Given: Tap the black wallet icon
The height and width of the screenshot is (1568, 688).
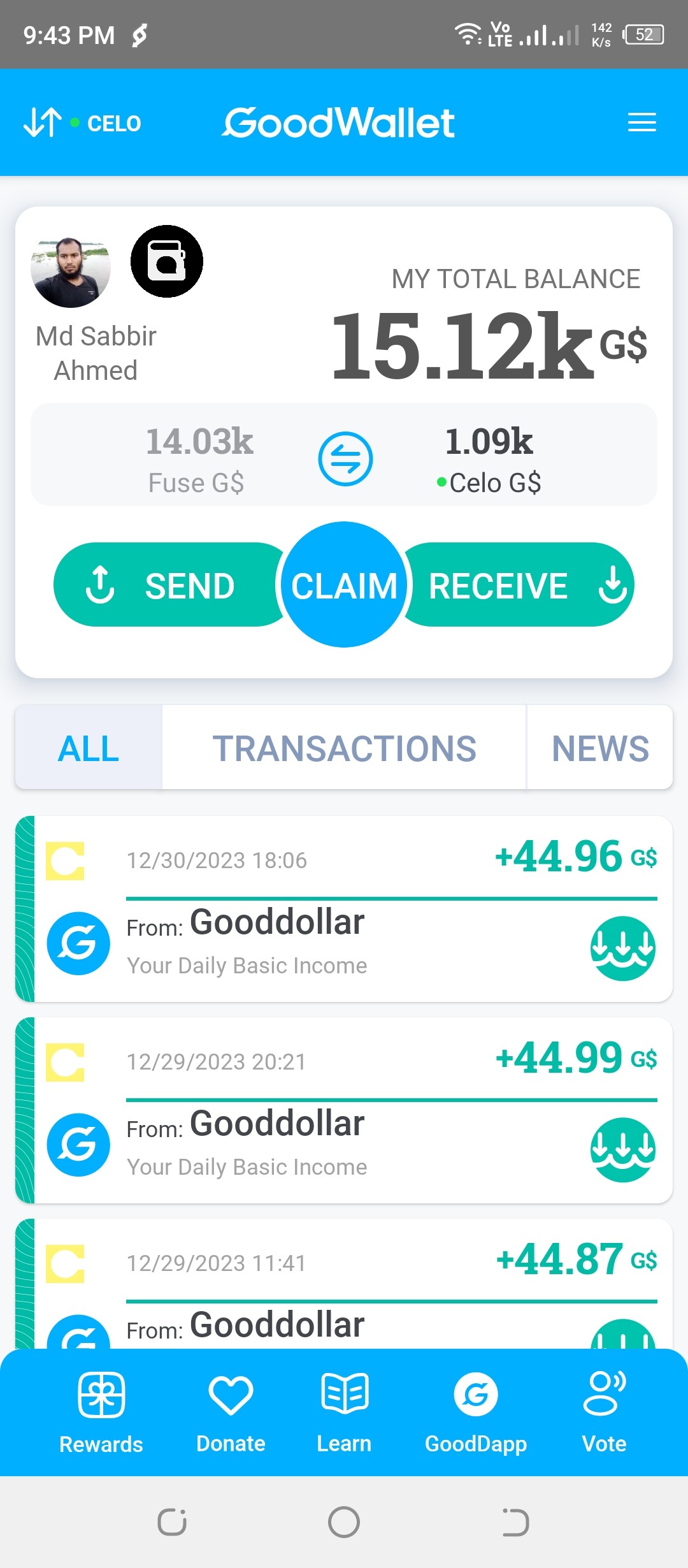Looking at the screenshot, I should pos(167,261).
